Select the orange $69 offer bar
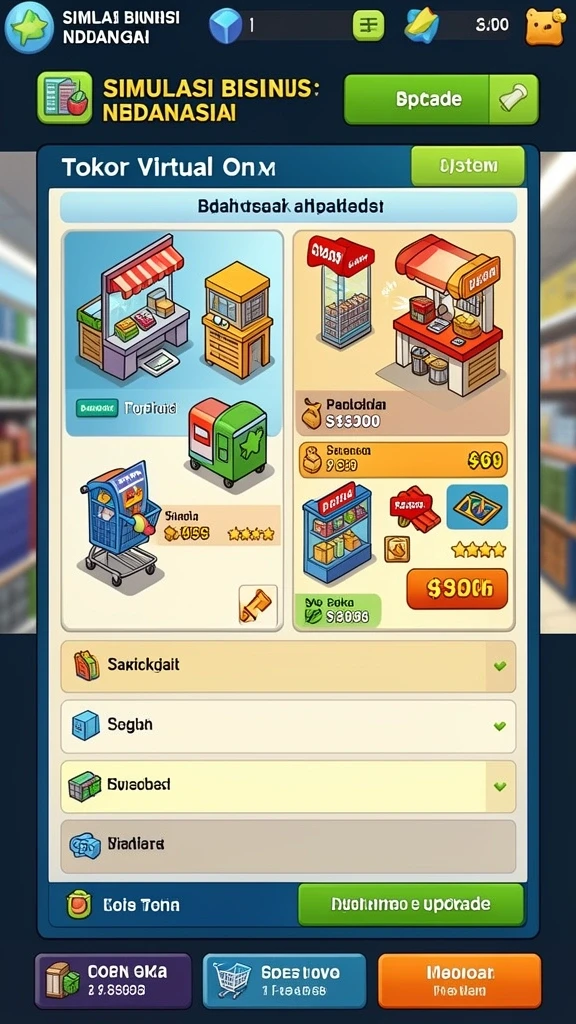 [402, 460]
